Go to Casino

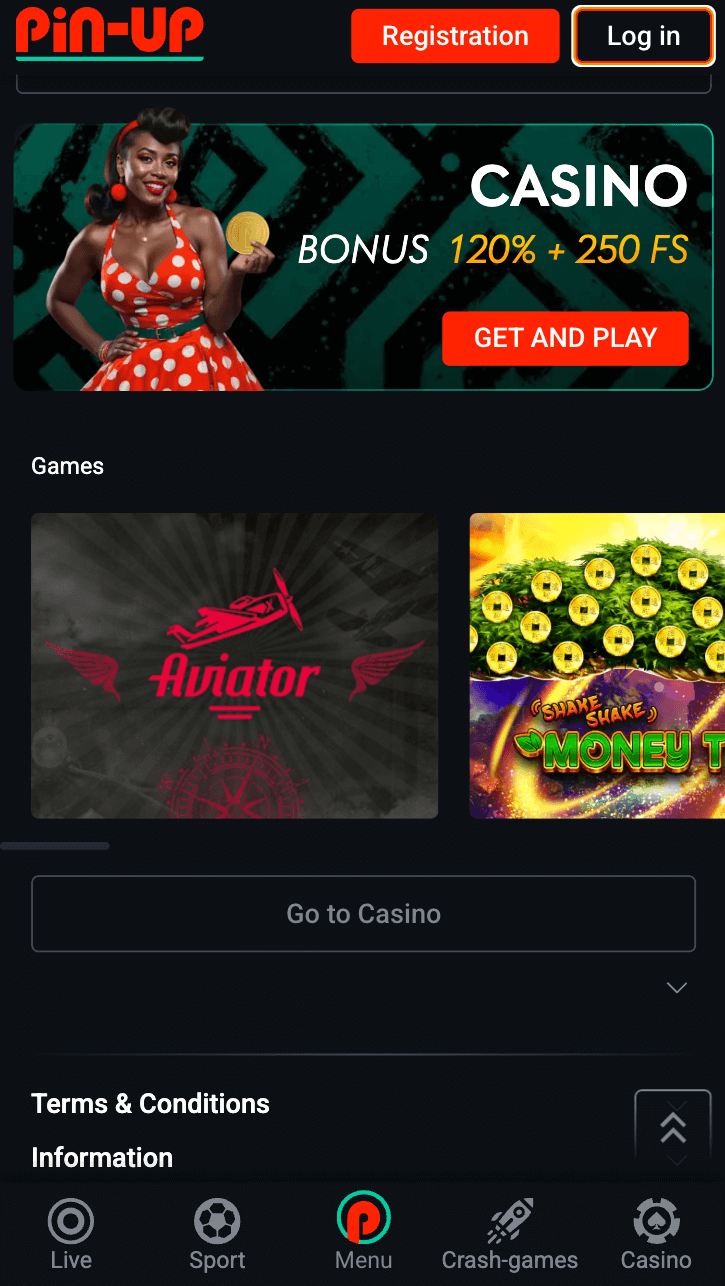363,914
